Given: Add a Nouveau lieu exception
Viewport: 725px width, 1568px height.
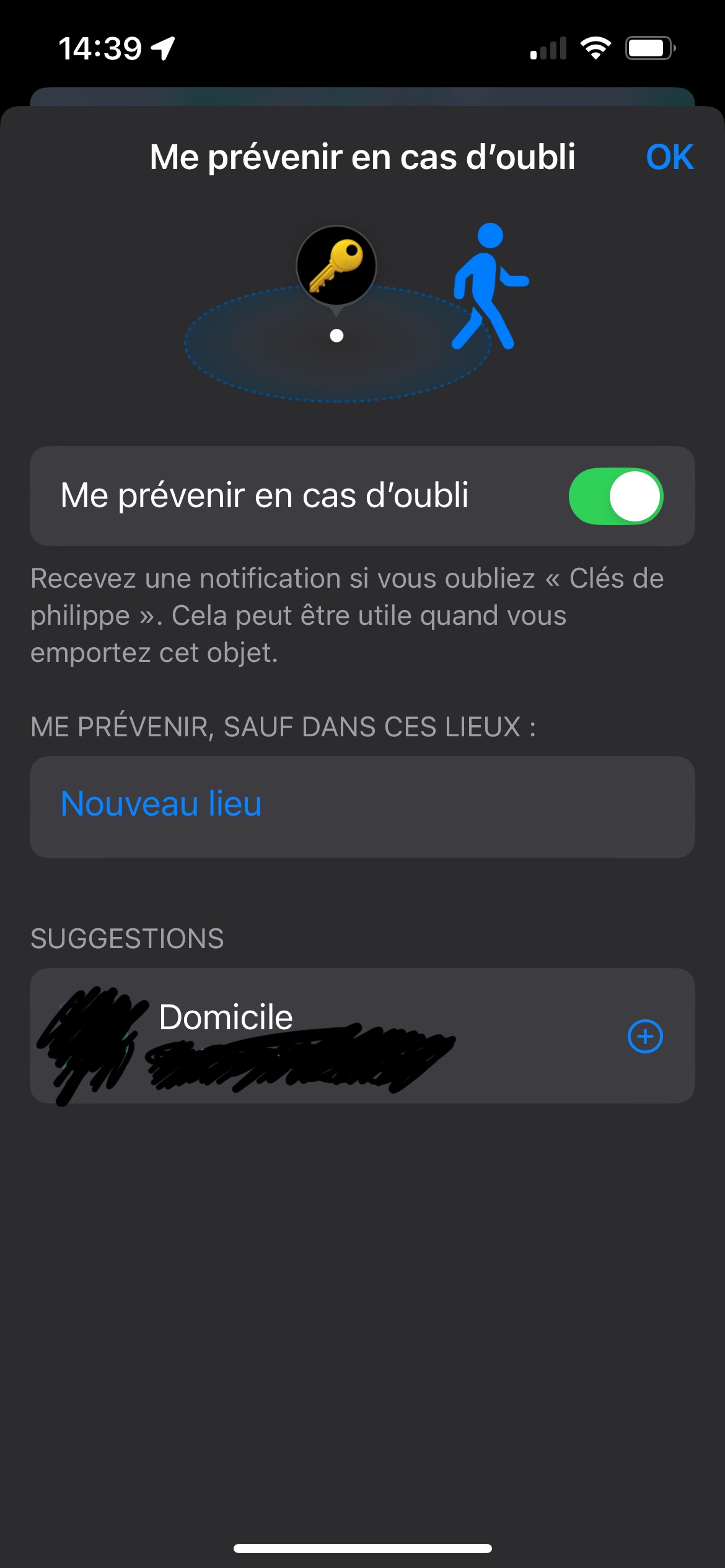Looking at the screenshot, I should coord(161,804).
